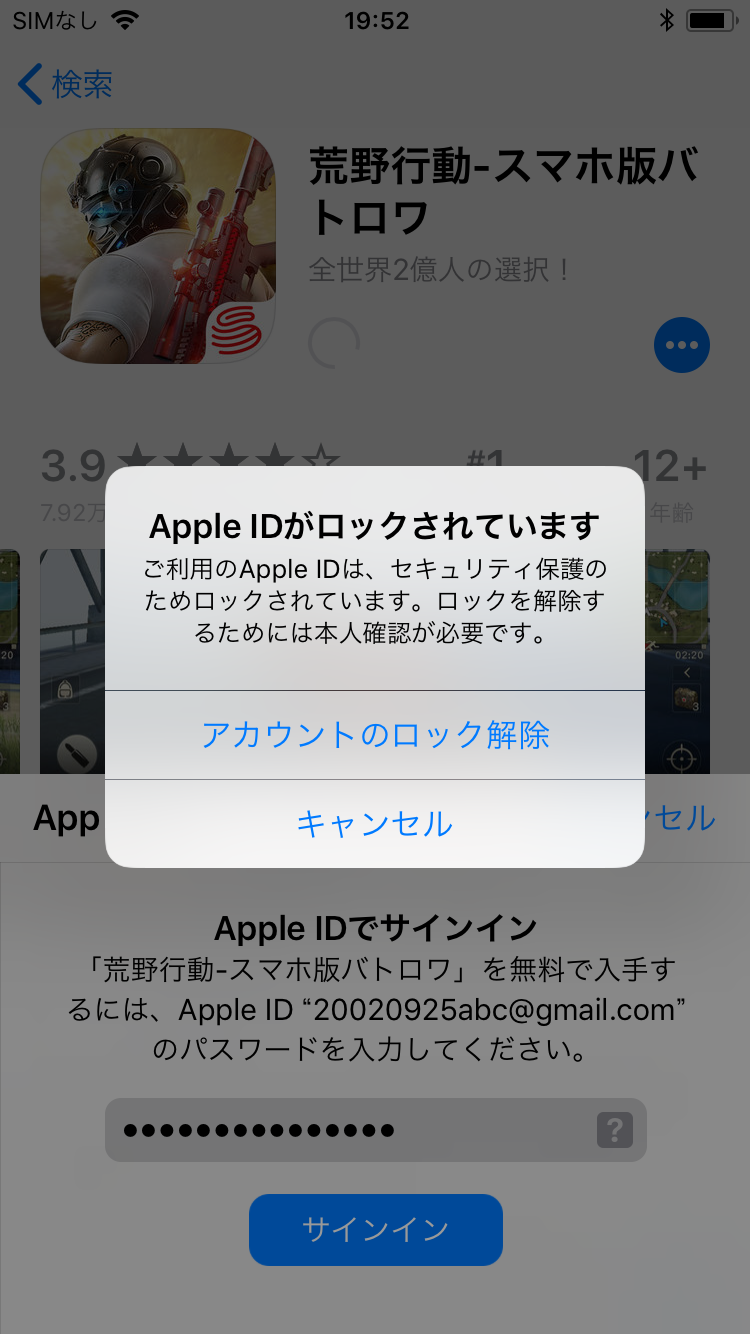The height and width of the screenshot is (1334, 750).
Task: Tap アカウントのロック解除 to unlock the account
Action: (x=375, y=735)
